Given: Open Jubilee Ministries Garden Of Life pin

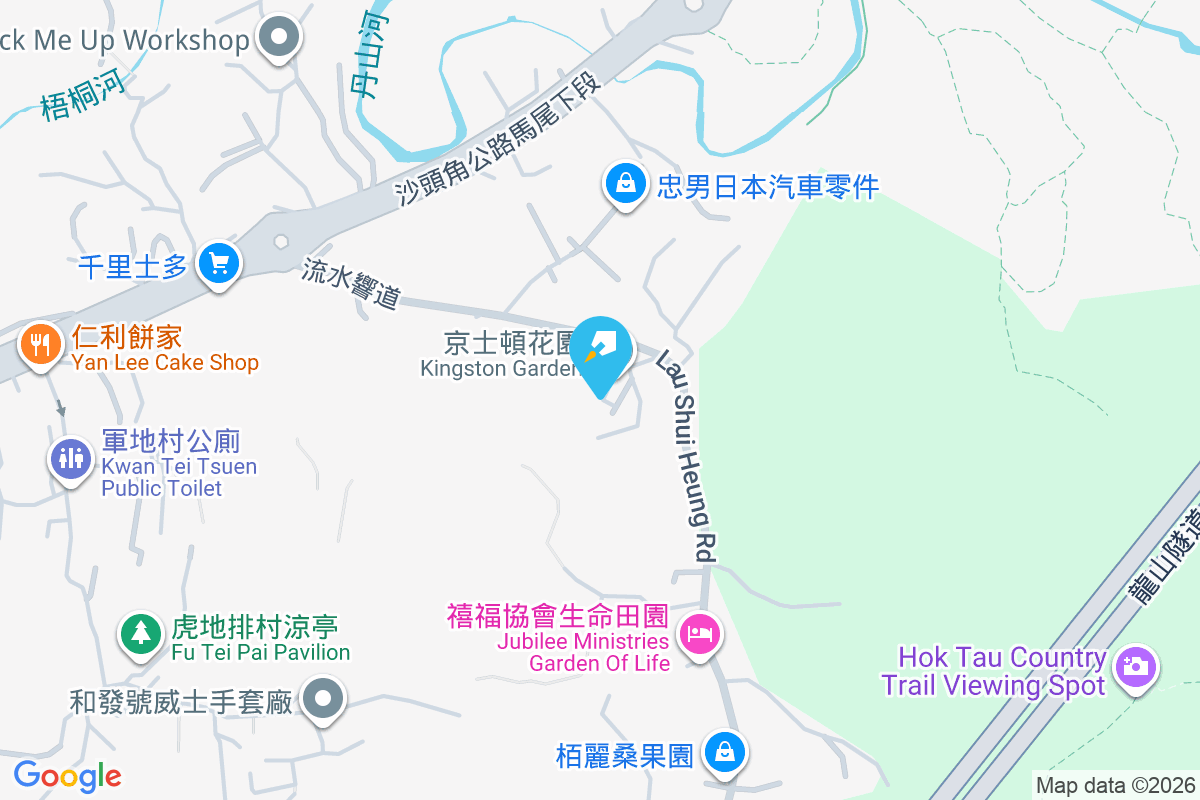Looking at the screenshot, I should pos(700,633).
